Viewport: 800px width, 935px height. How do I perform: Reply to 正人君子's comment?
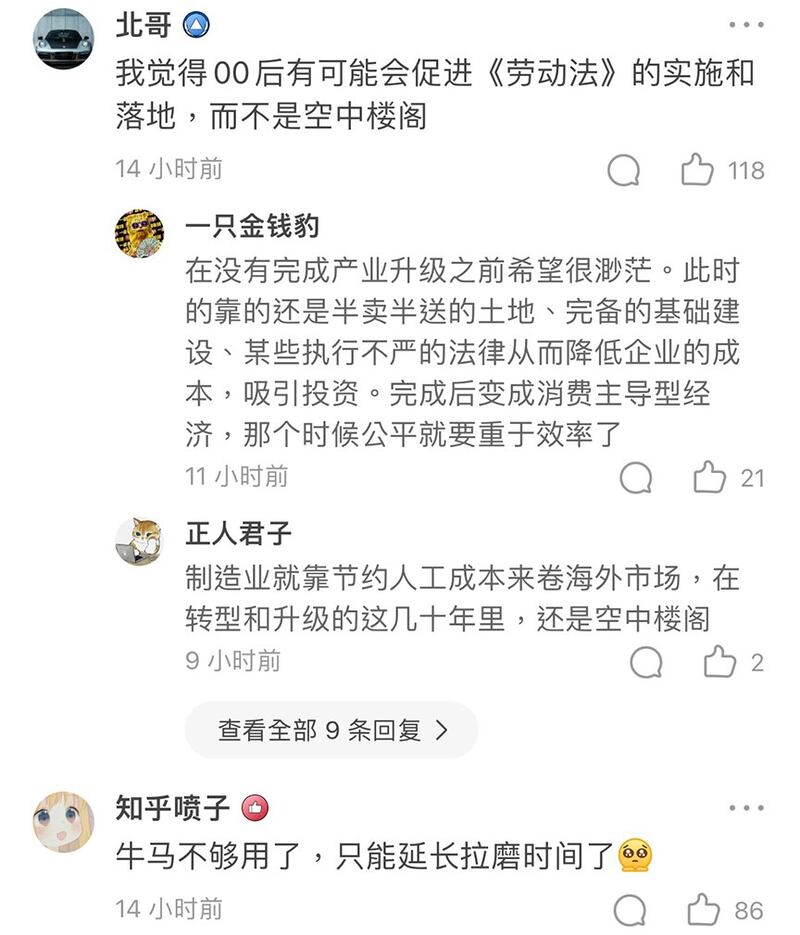[x=647, y=661]
